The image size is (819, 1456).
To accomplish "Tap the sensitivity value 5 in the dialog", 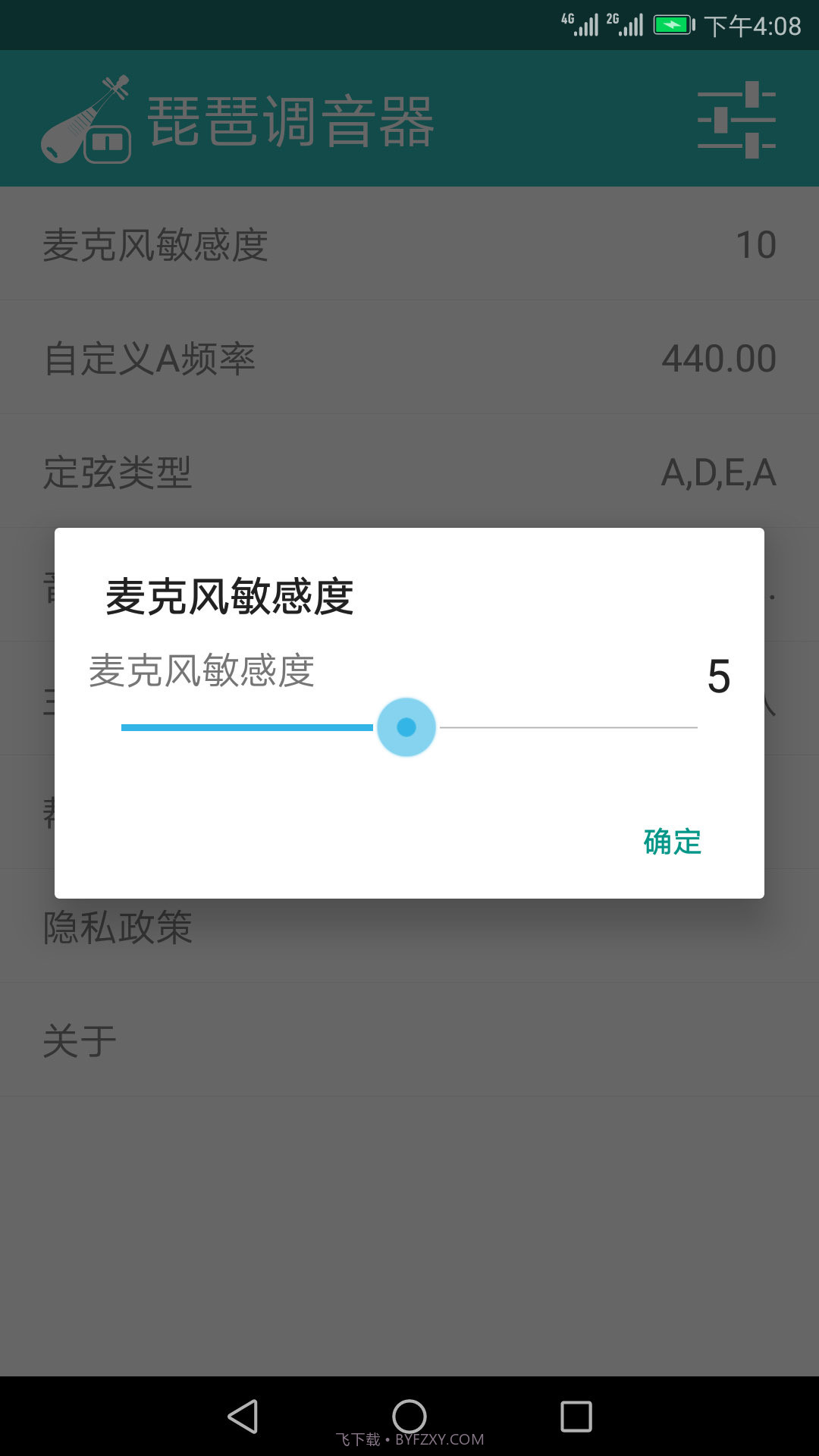I will (720, 677).
